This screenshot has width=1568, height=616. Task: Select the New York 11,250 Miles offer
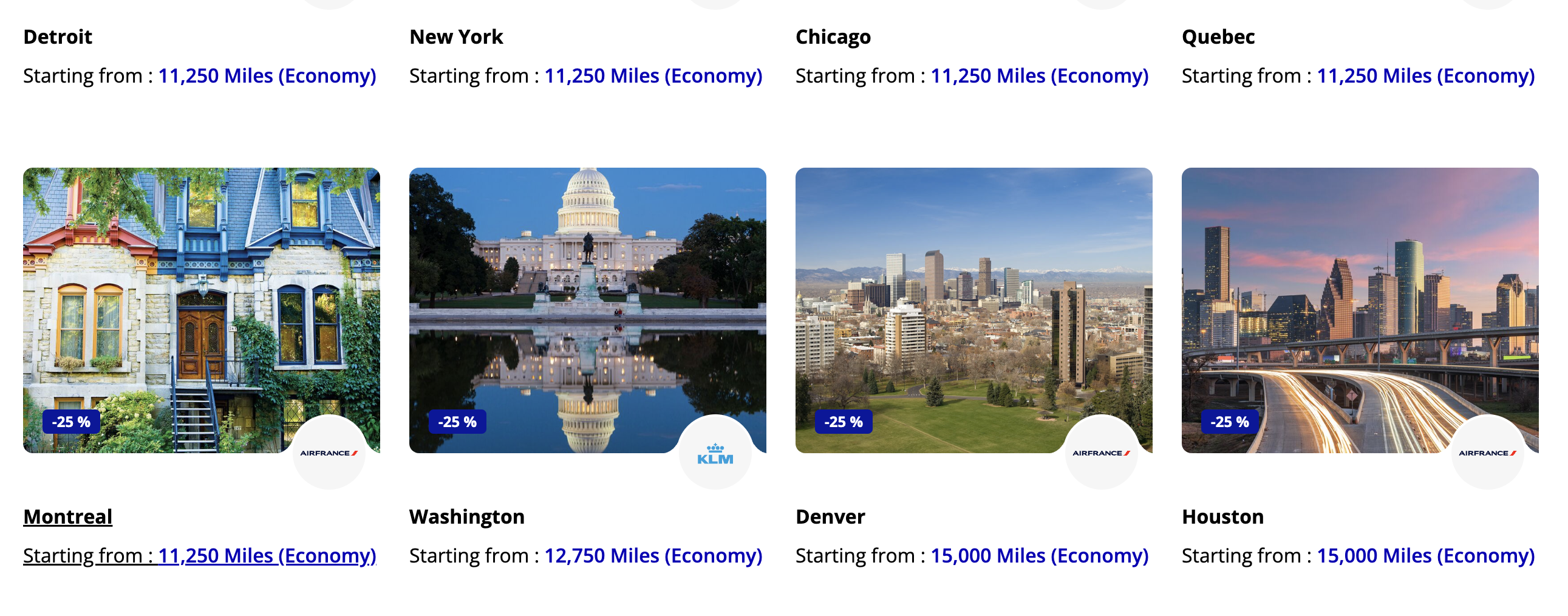652,76
